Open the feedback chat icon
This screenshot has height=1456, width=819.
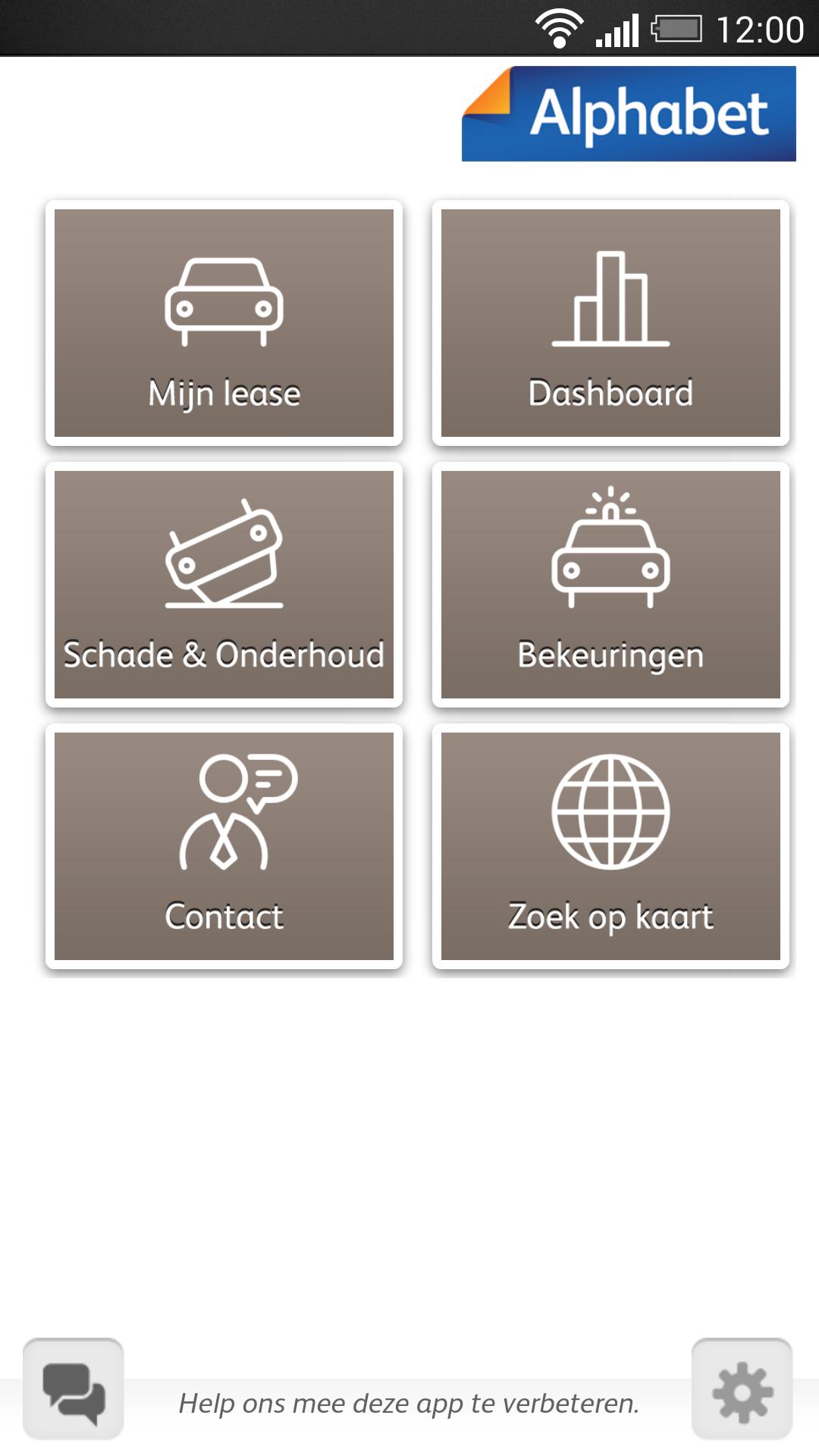click(x=74, y=1389)
